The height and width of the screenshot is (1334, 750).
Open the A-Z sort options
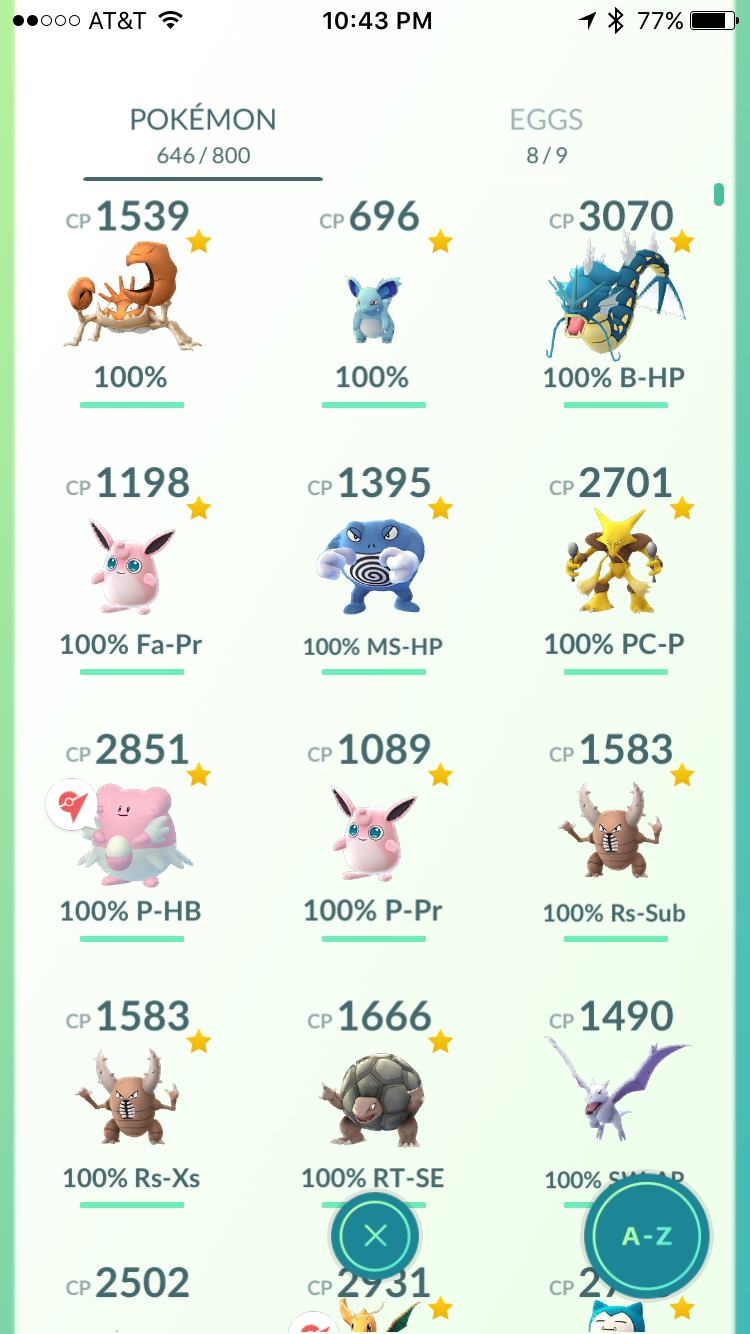[646, 1236]
